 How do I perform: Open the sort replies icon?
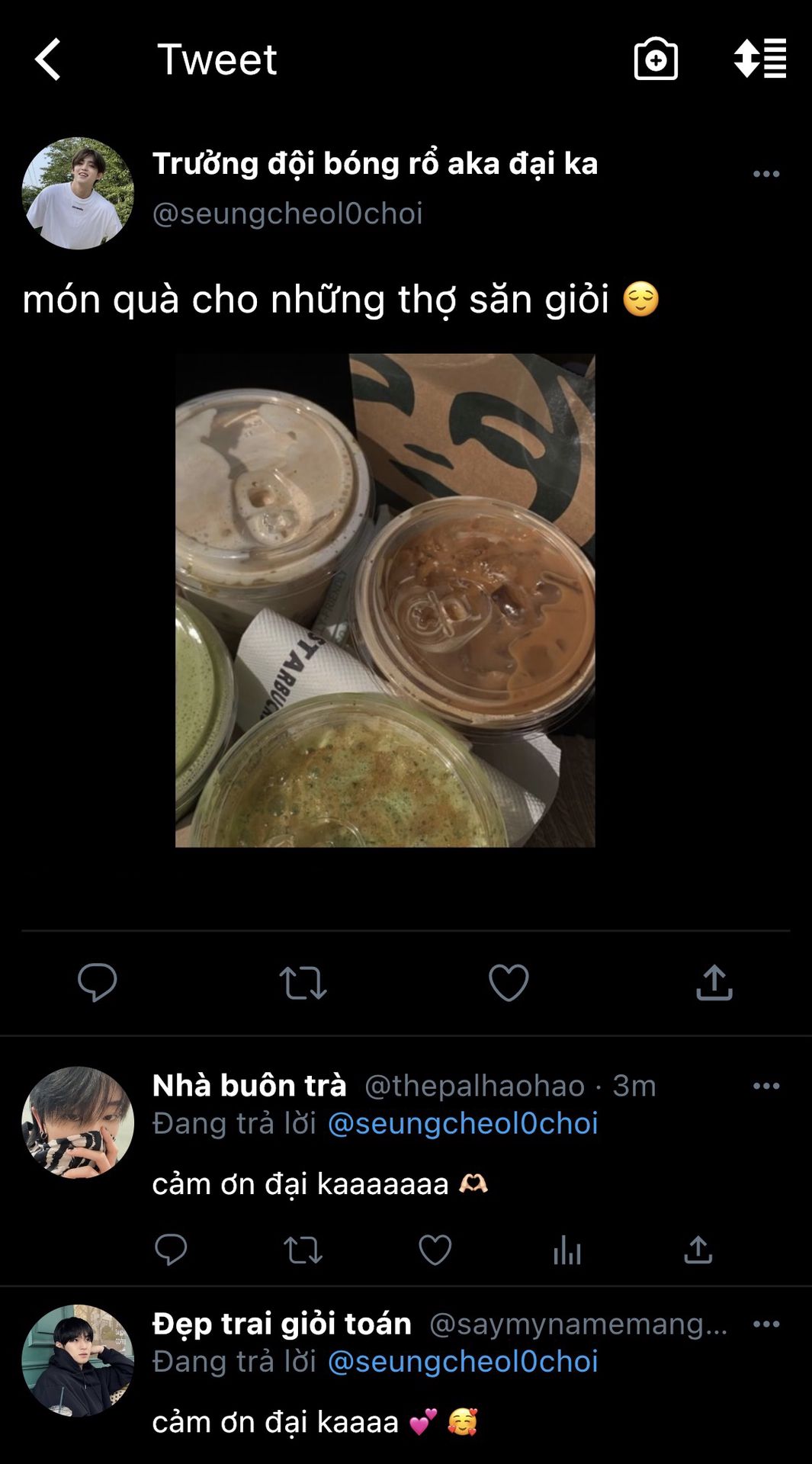pos(759,59)
